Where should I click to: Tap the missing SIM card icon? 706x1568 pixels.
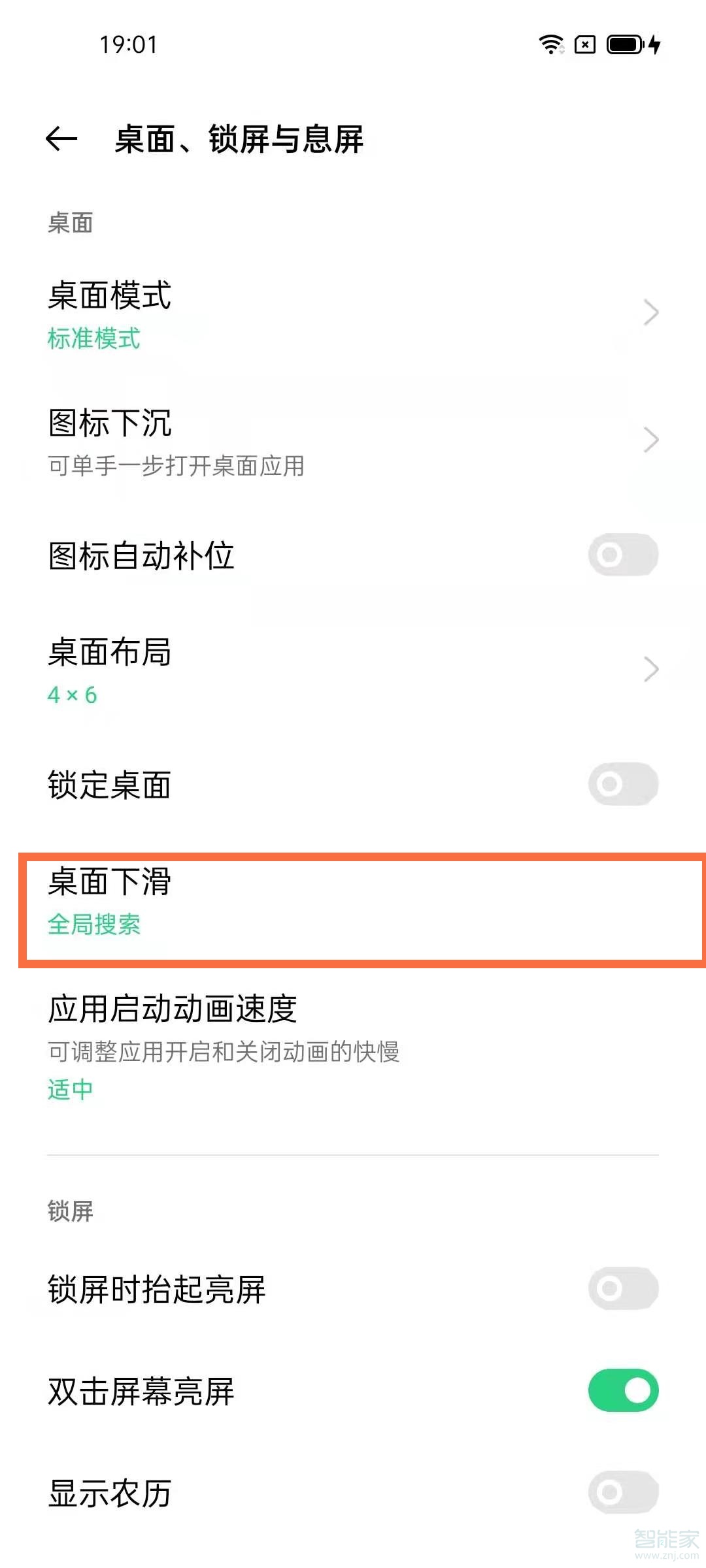(x=585, y=44)
